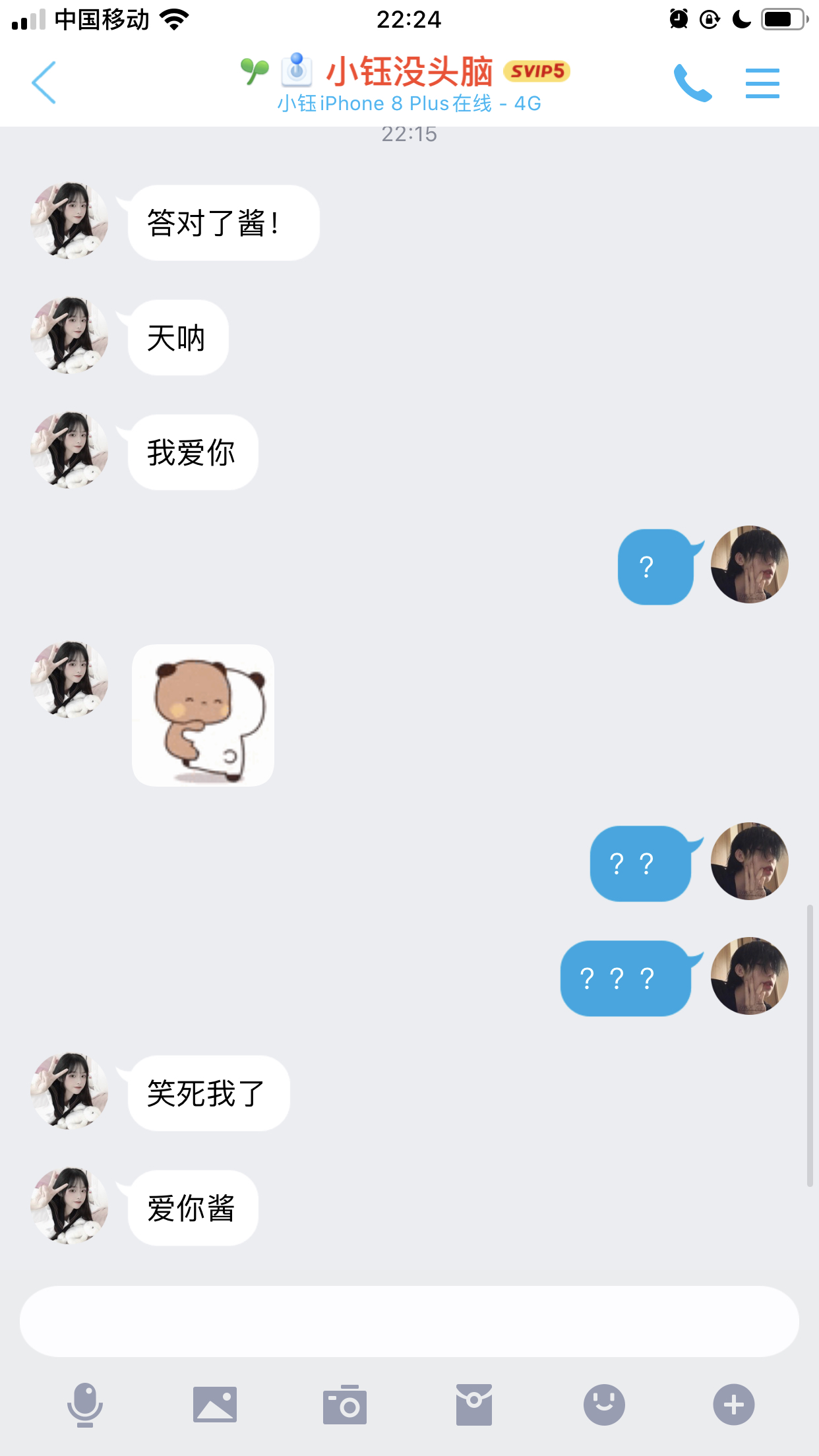Image resolution: width=819 pixels, height=1456 pixels.
Task: Tap the message input field
Action: [409, 1321]
